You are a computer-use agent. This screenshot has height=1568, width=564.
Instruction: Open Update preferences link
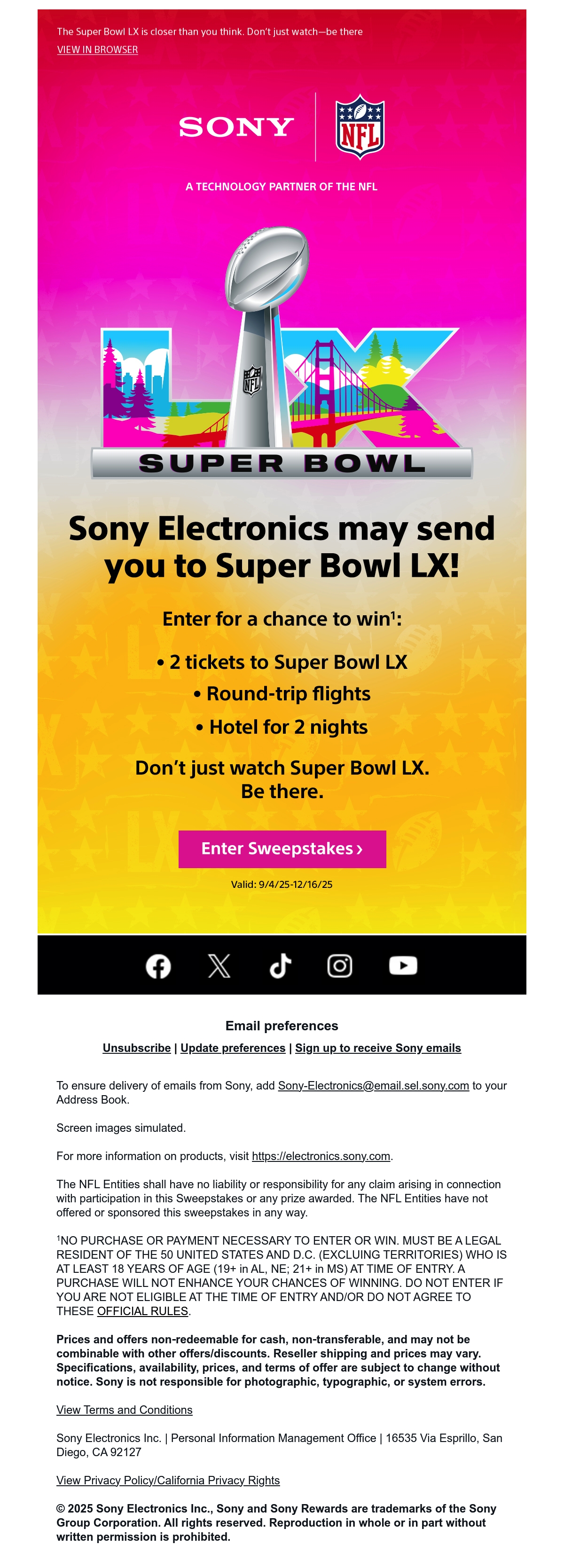click(233, 1048)
